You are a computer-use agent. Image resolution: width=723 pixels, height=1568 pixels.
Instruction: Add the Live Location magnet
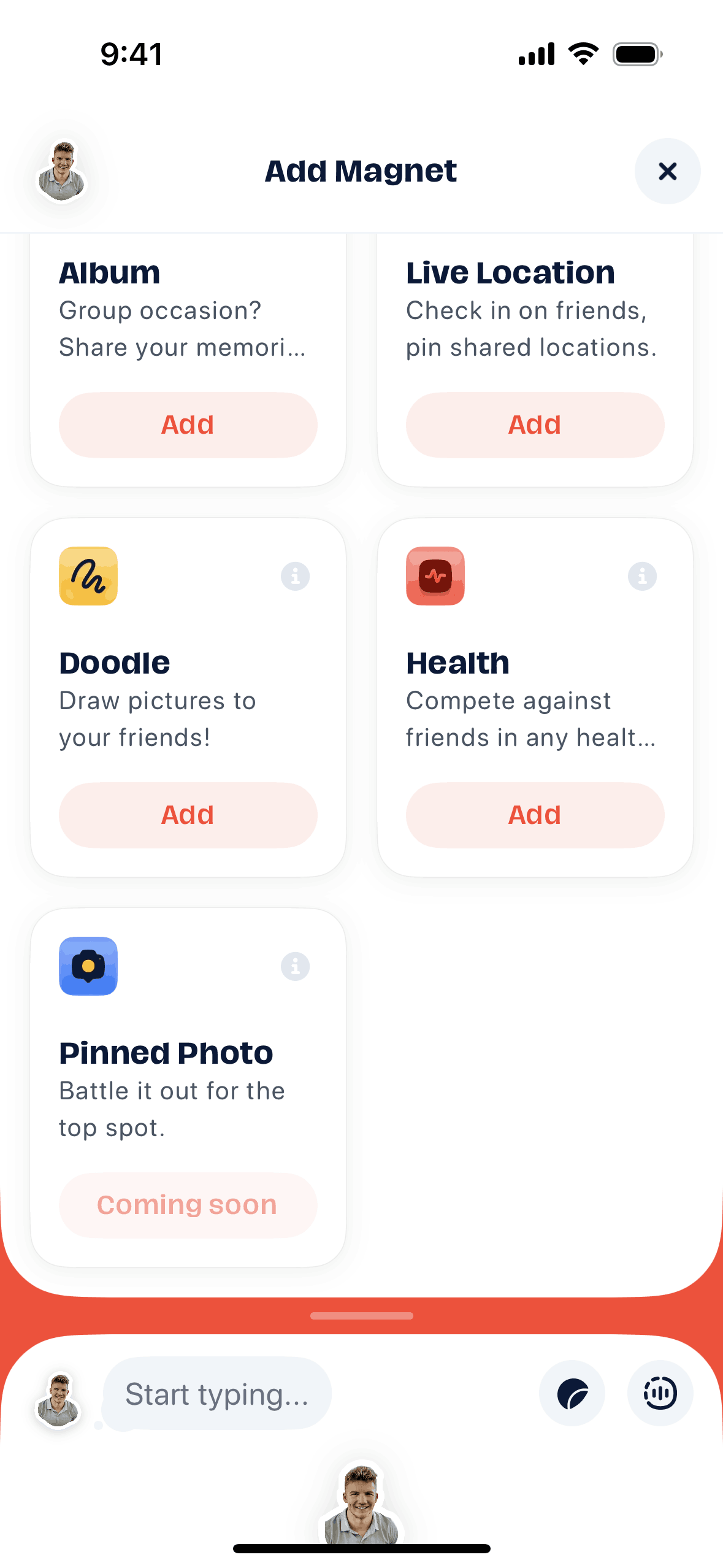[x=535, y=425]
